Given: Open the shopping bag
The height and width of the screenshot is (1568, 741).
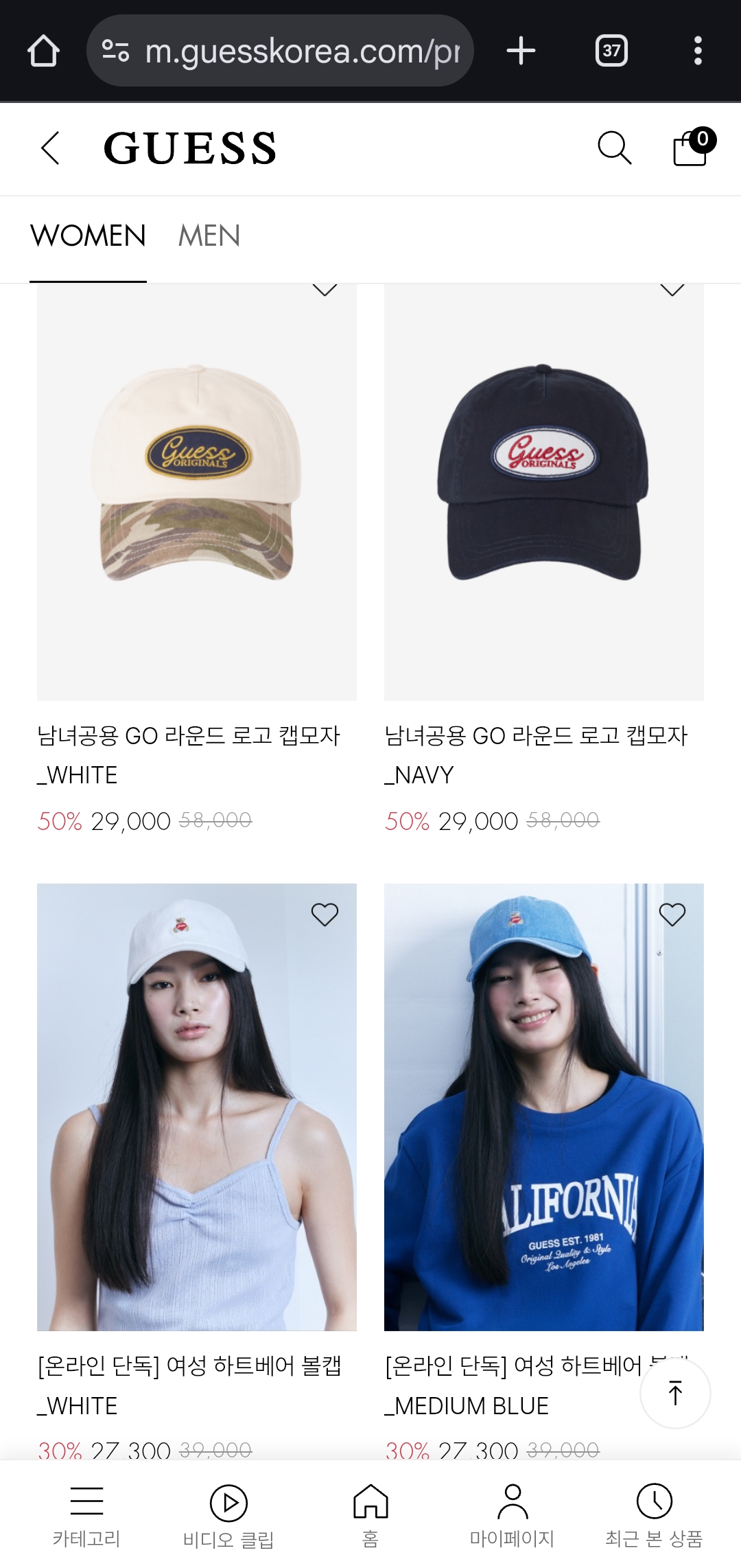Looking at the screenshot, I should pos(691,148).
